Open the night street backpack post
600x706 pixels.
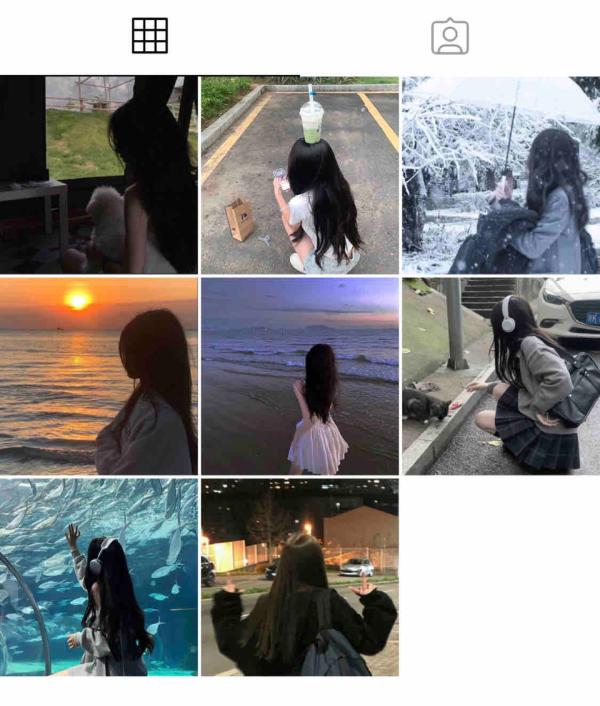pyautogui.click(x=300, y=577)
